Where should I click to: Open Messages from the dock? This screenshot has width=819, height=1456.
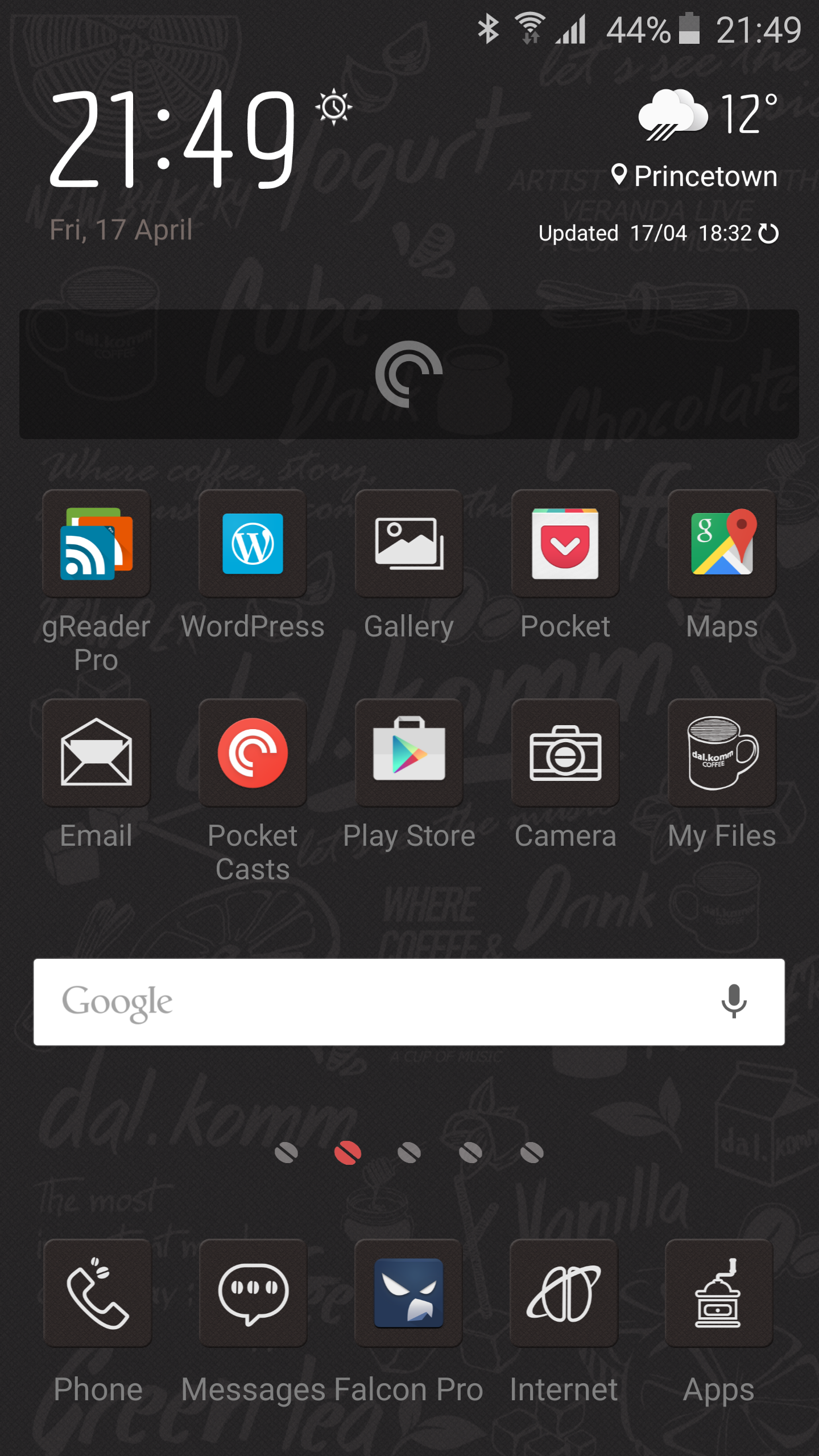tap(253, 1293)
